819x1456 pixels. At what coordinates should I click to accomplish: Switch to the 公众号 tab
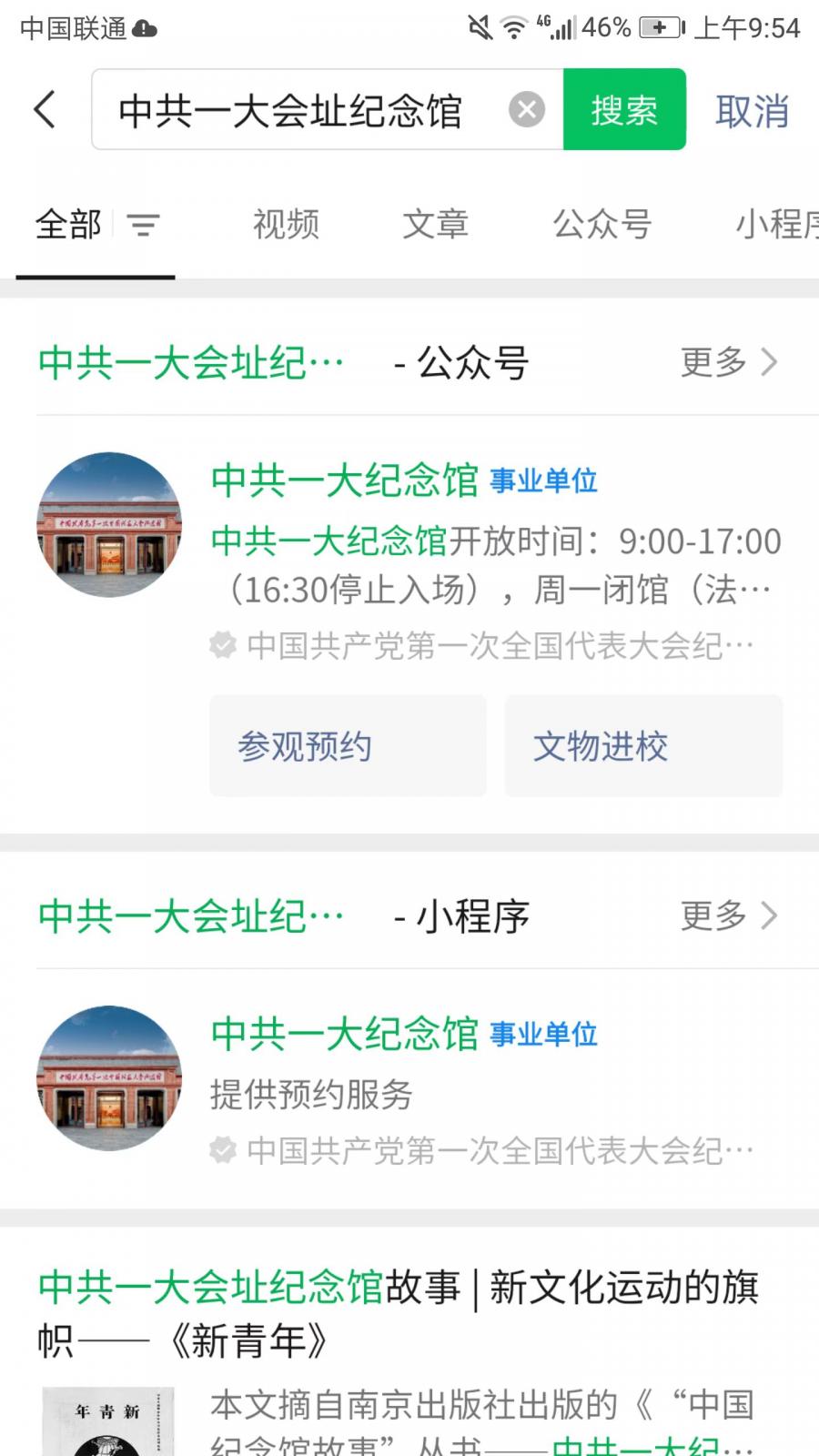pyautogui.click(x=602, y=224)
